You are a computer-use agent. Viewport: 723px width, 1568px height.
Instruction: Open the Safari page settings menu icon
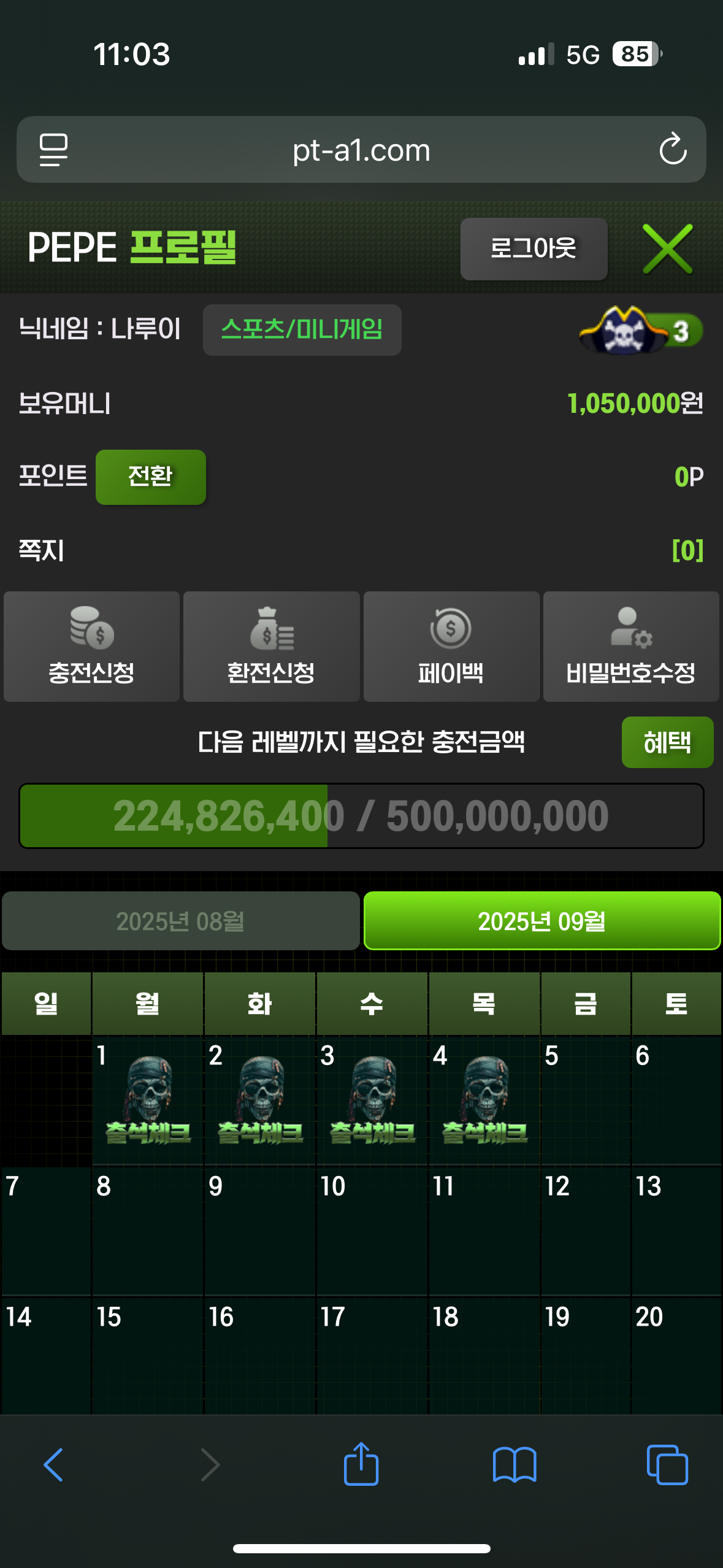(x=53, y=149)
